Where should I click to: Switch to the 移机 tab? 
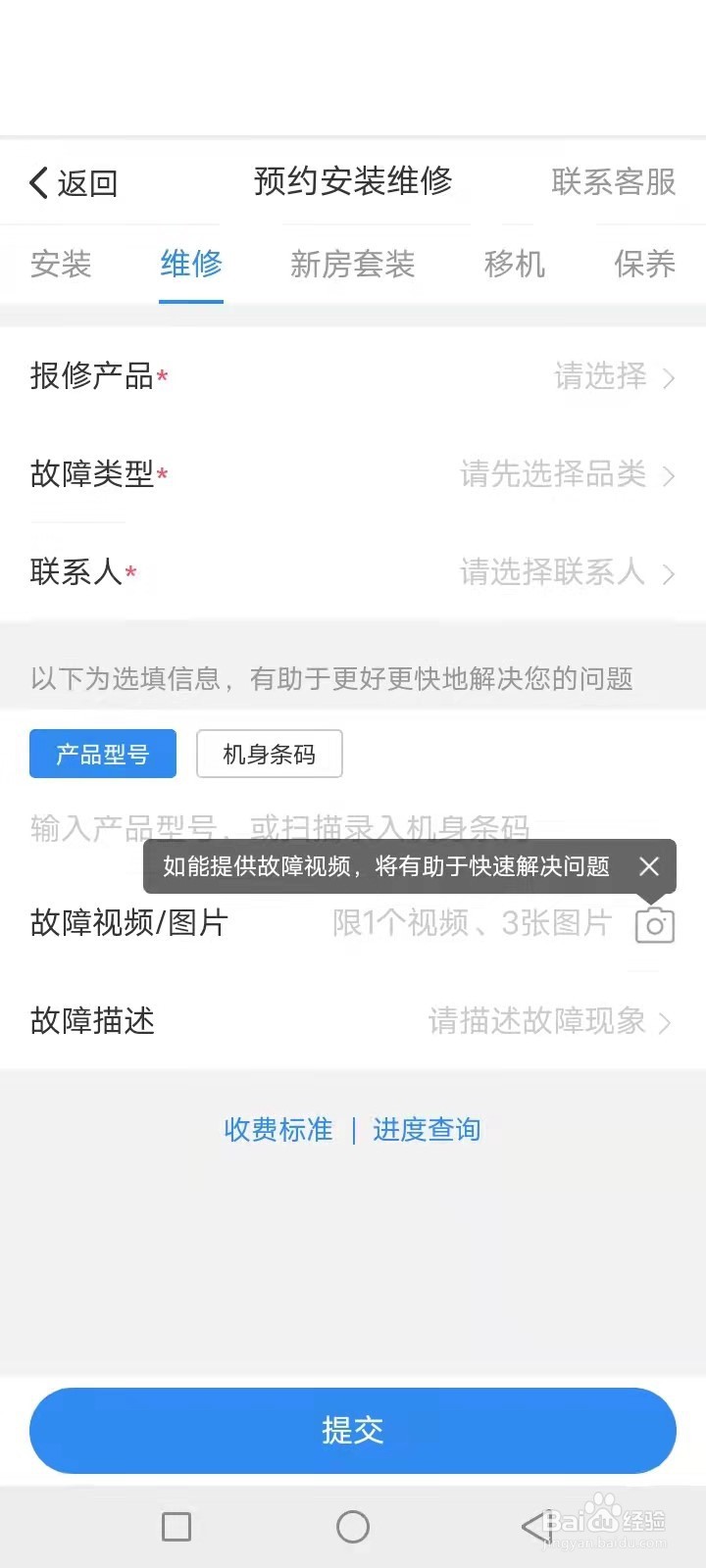514,265
